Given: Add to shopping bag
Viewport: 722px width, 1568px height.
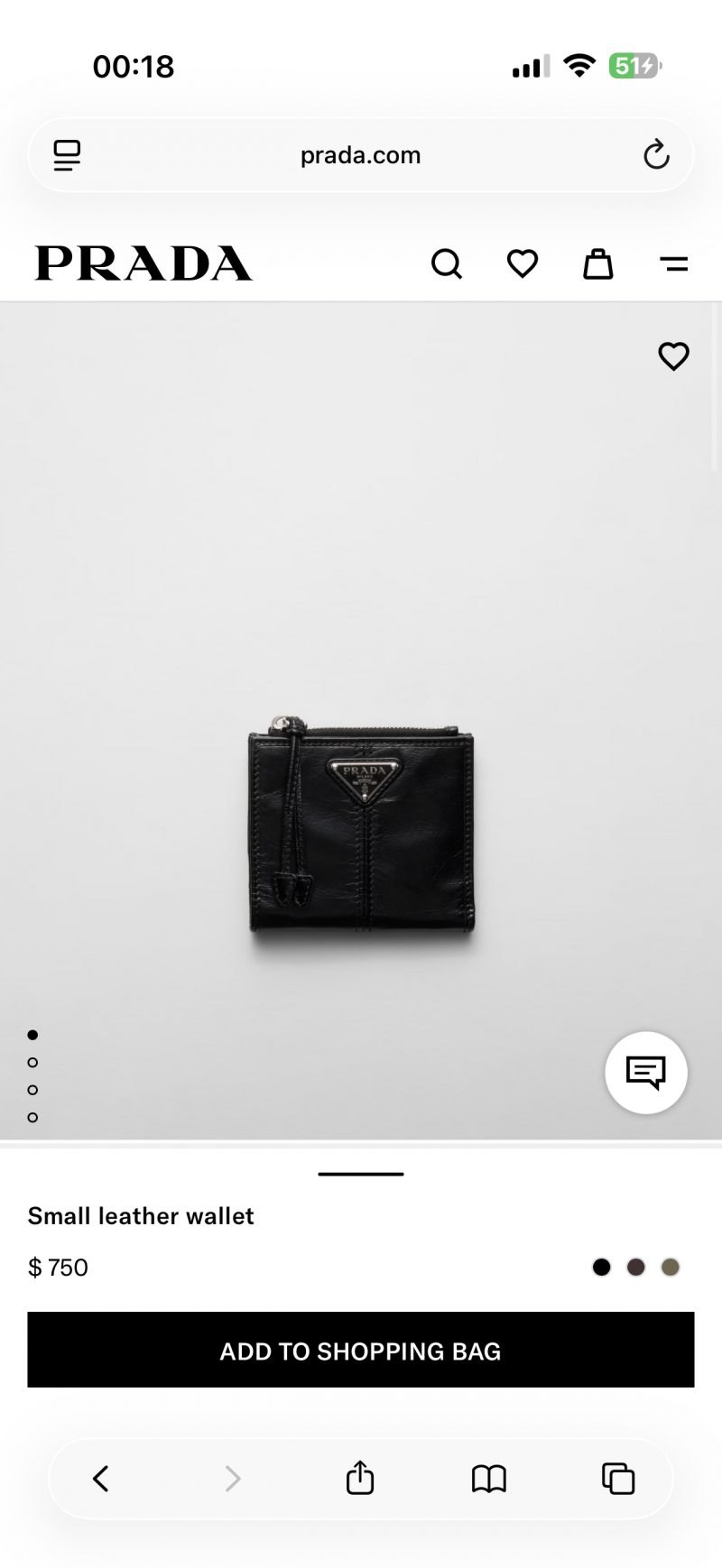Looking at the screenshot, I should pyautogui.click(x=361, y=1351).
